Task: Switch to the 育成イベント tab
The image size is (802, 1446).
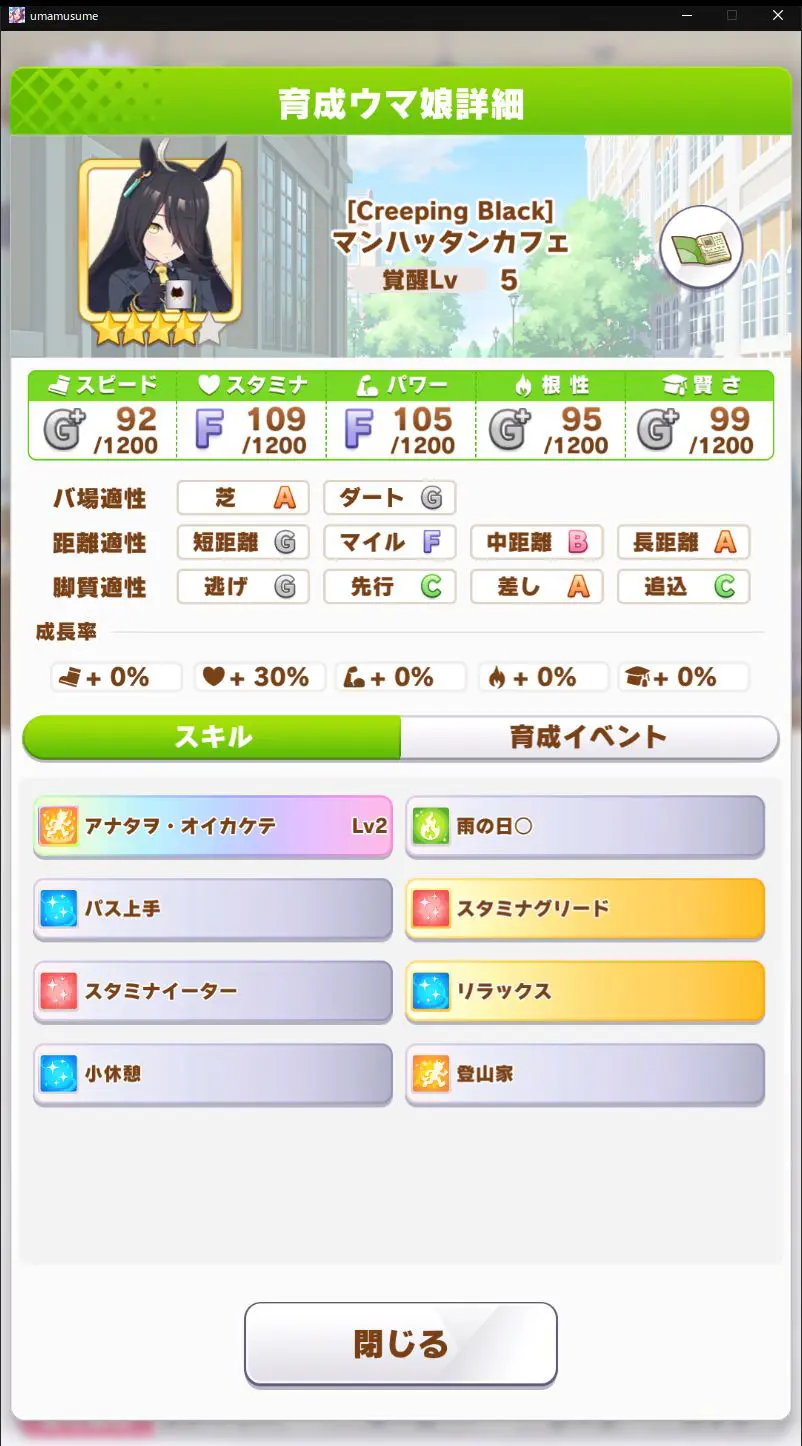Action: click(x=588, y=738)
